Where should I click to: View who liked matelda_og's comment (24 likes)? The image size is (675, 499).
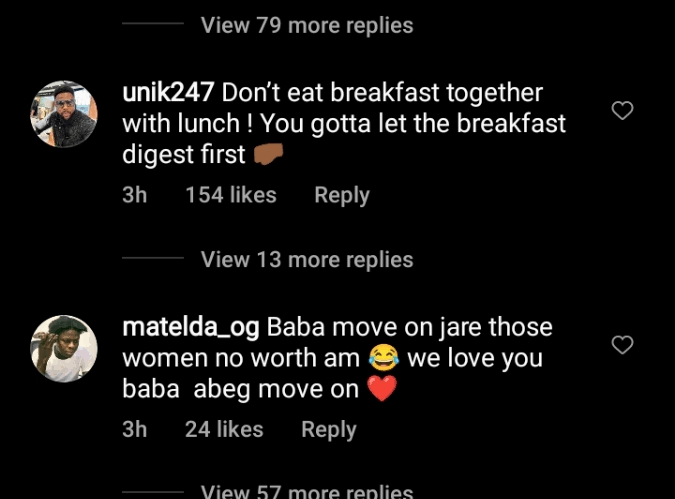pyautogui.click(x=224, y=429)
